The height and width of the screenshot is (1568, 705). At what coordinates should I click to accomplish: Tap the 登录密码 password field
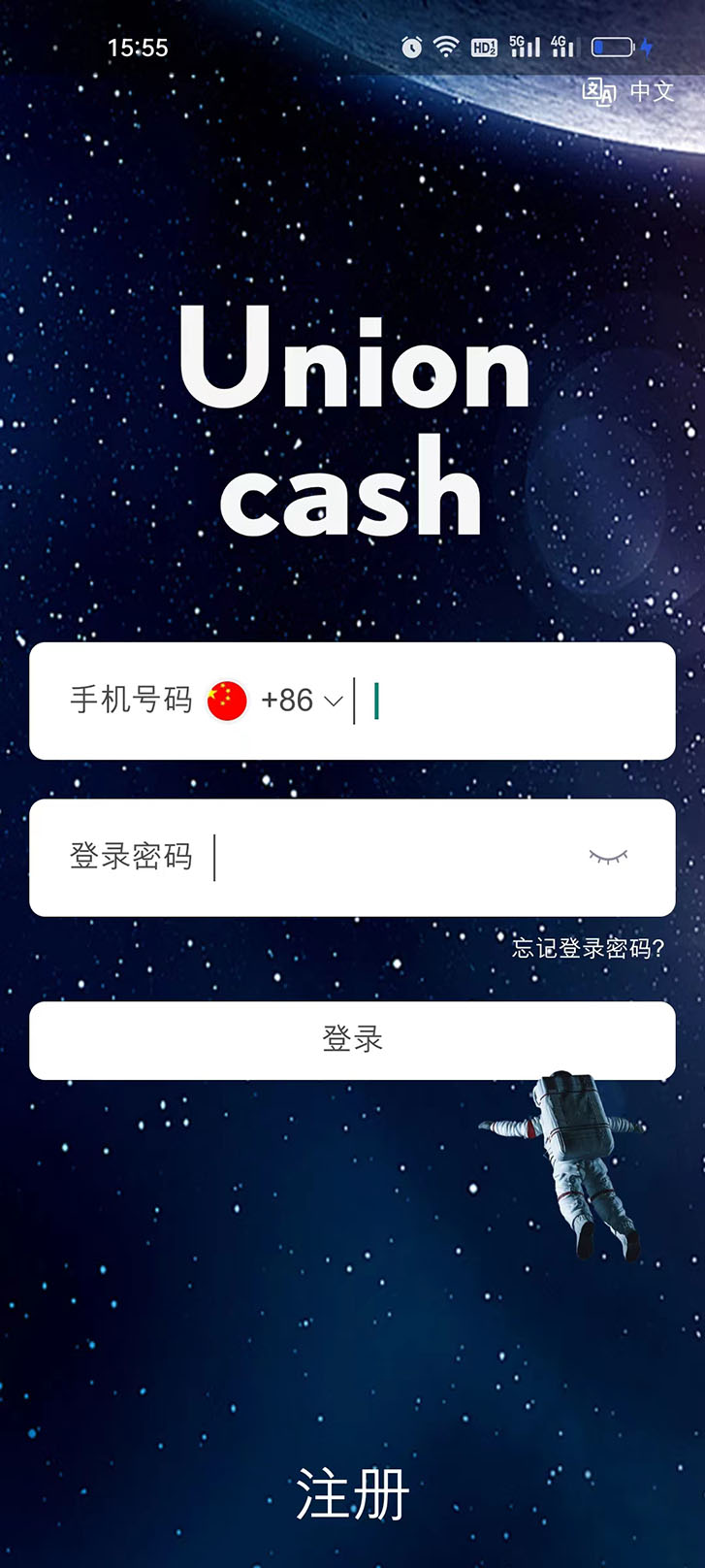tap(388, 858)
